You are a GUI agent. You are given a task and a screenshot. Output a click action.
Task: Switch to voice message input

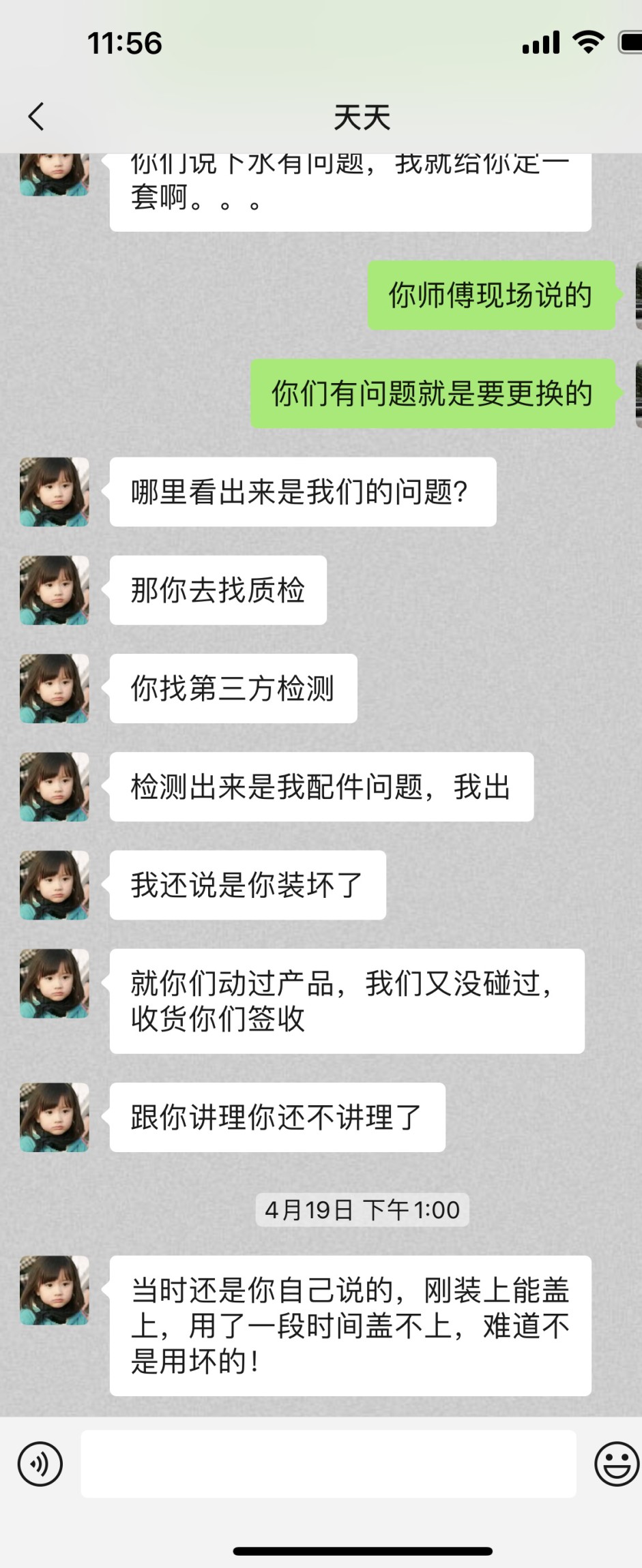click(x=40, y=1464)
